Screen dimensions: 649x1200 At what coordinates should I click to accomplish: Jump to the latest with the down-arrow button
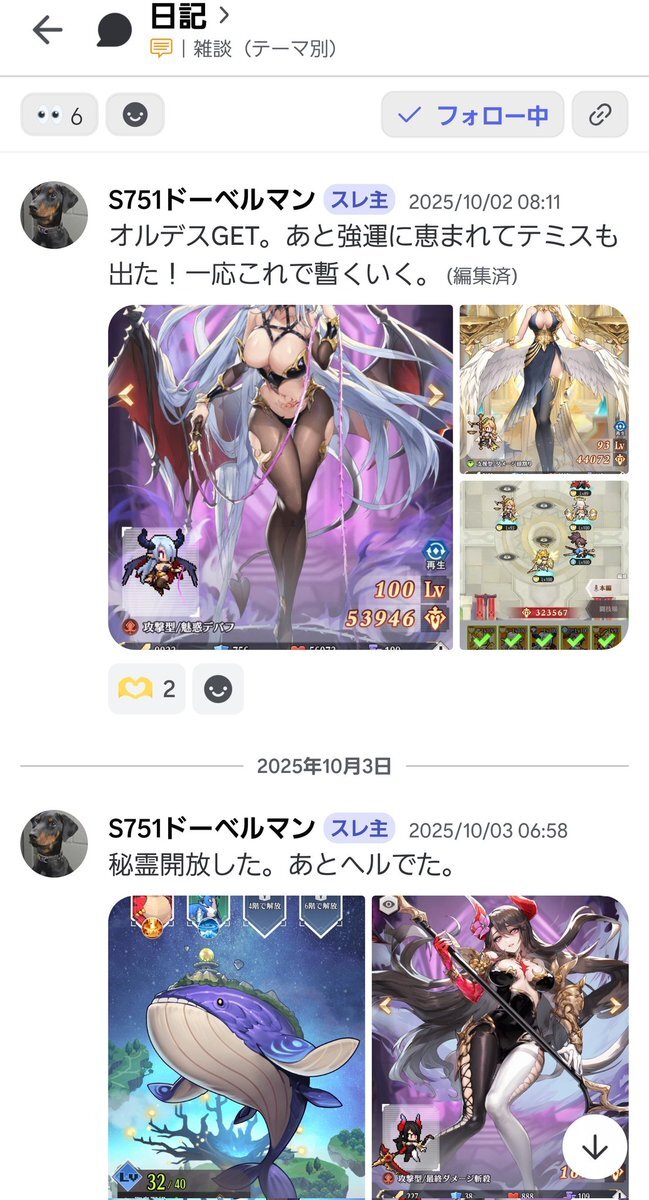(595, 1146)
